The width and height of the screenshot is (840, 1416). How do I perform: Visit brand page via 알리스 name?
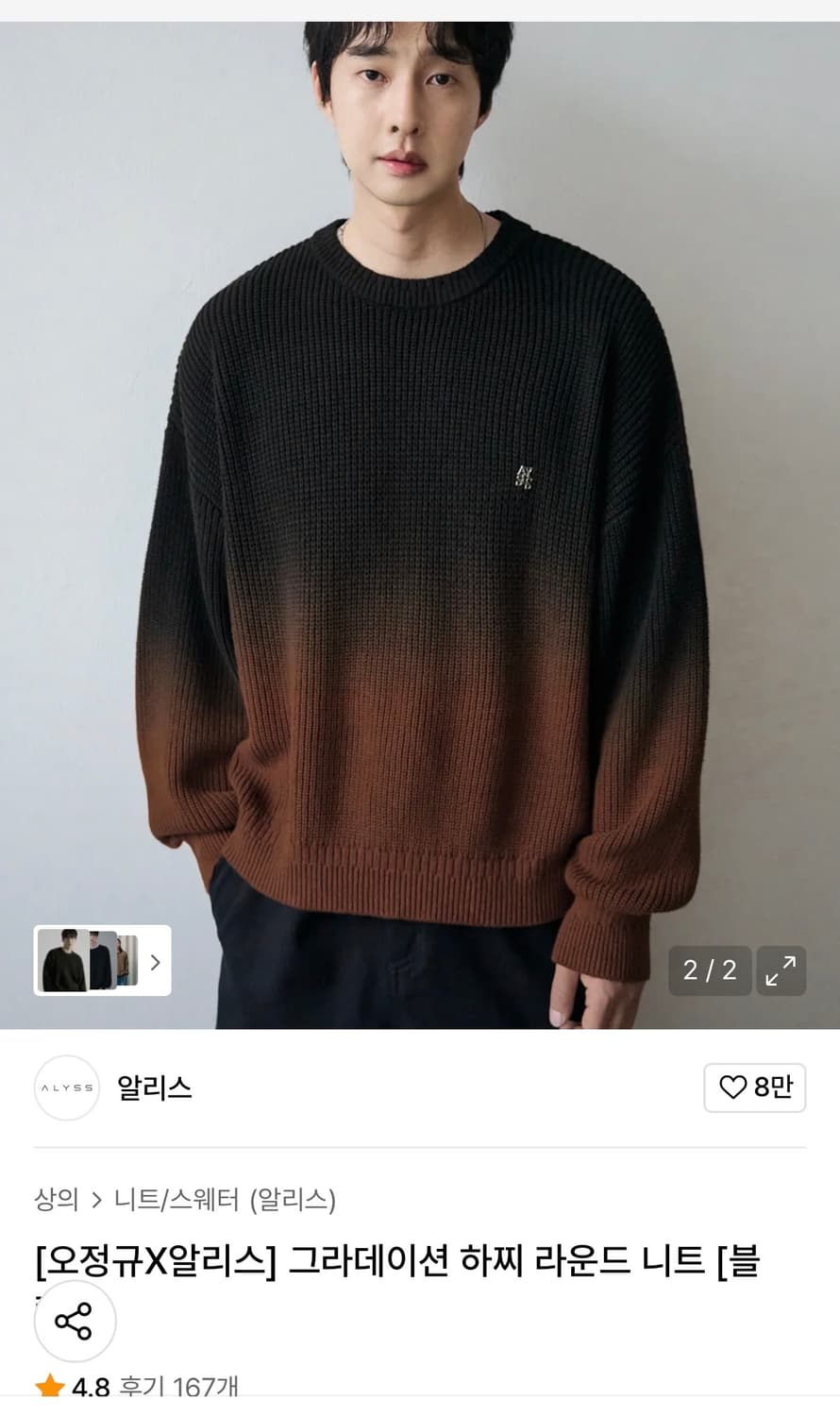156,1087
